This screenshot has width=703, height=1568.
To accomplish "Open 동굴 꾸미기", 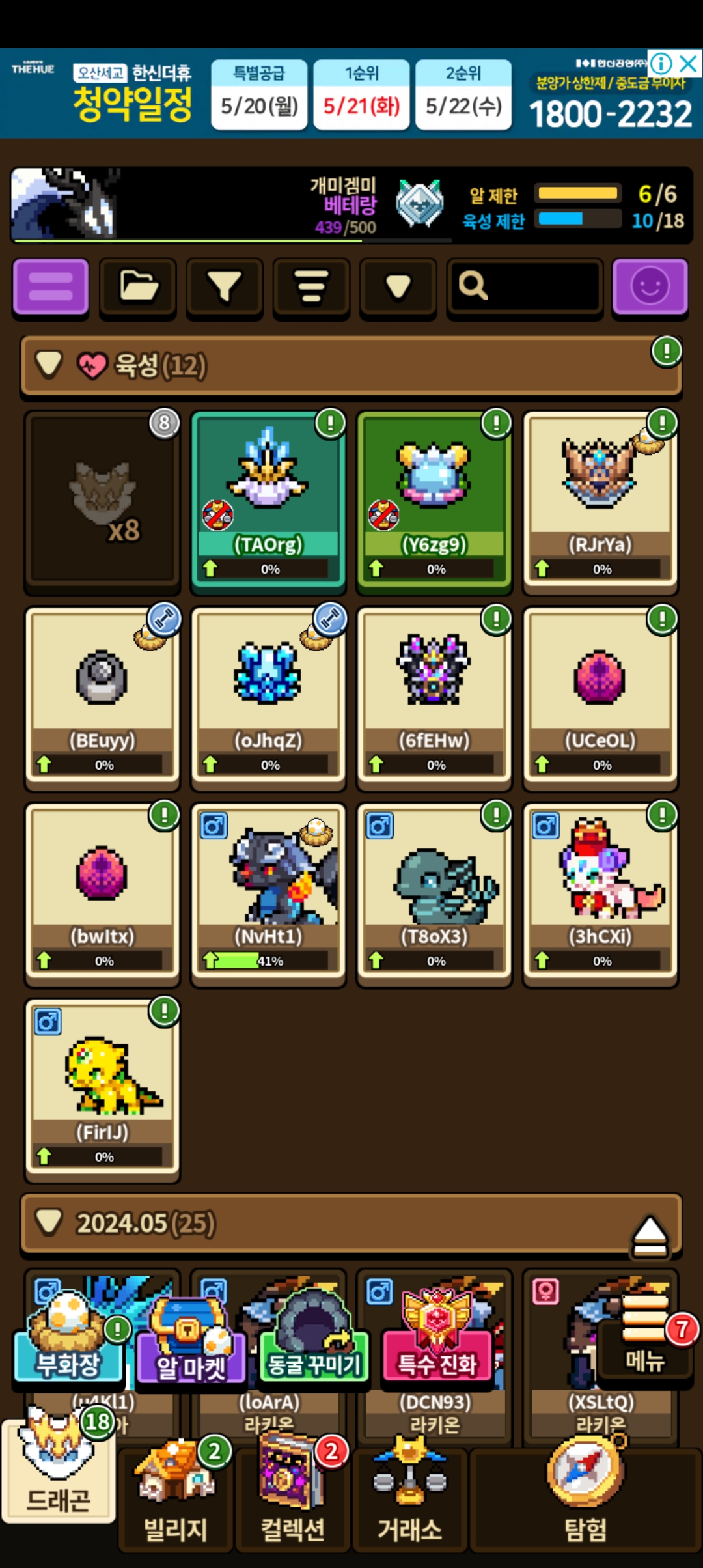I will (314, 1348).
